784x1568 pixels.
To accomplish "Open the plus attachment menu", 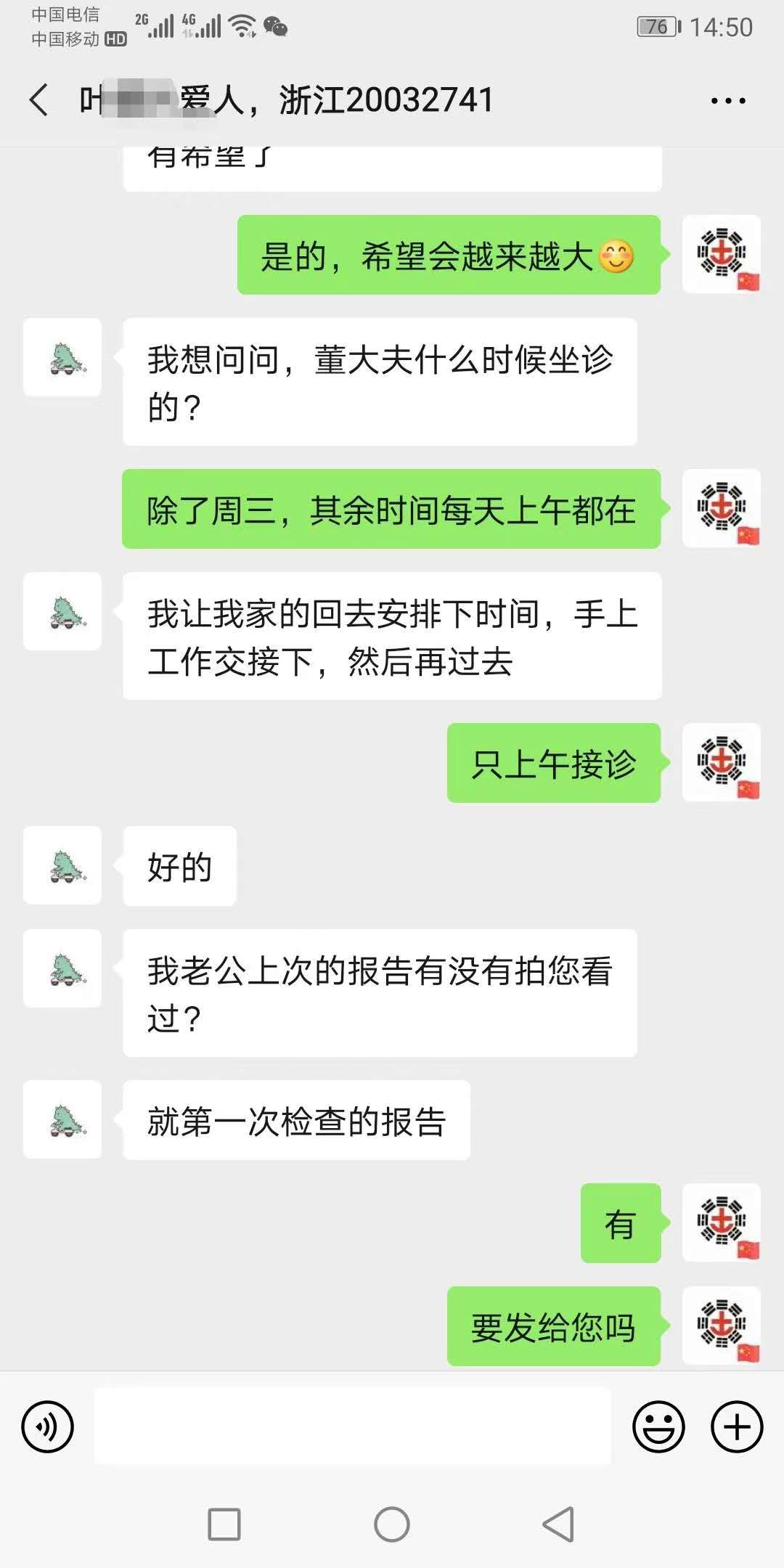I will [737, 1427].
